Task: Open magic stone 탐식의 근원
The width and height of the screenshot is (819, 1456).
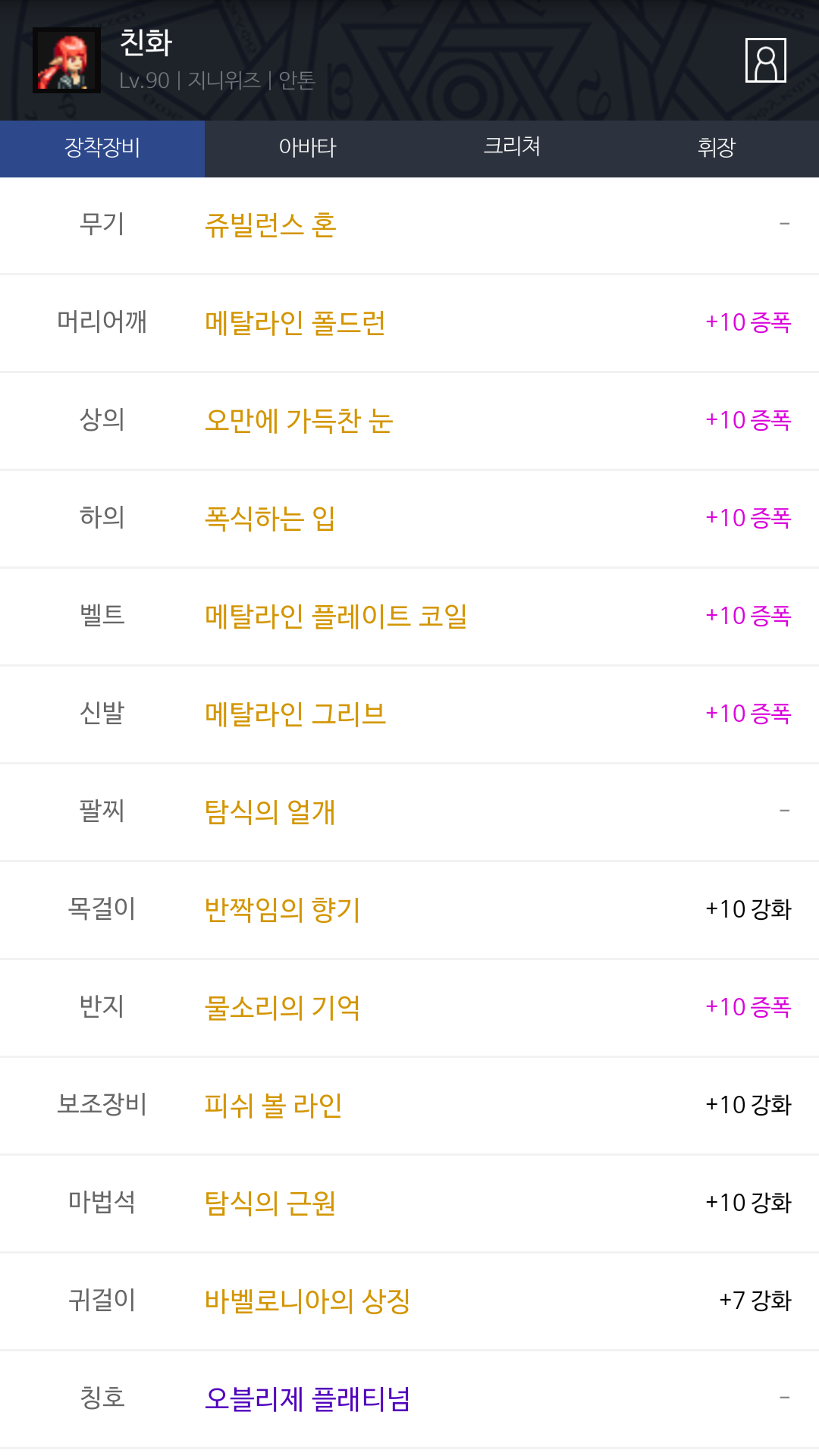Action: [x=270, y=1203]
